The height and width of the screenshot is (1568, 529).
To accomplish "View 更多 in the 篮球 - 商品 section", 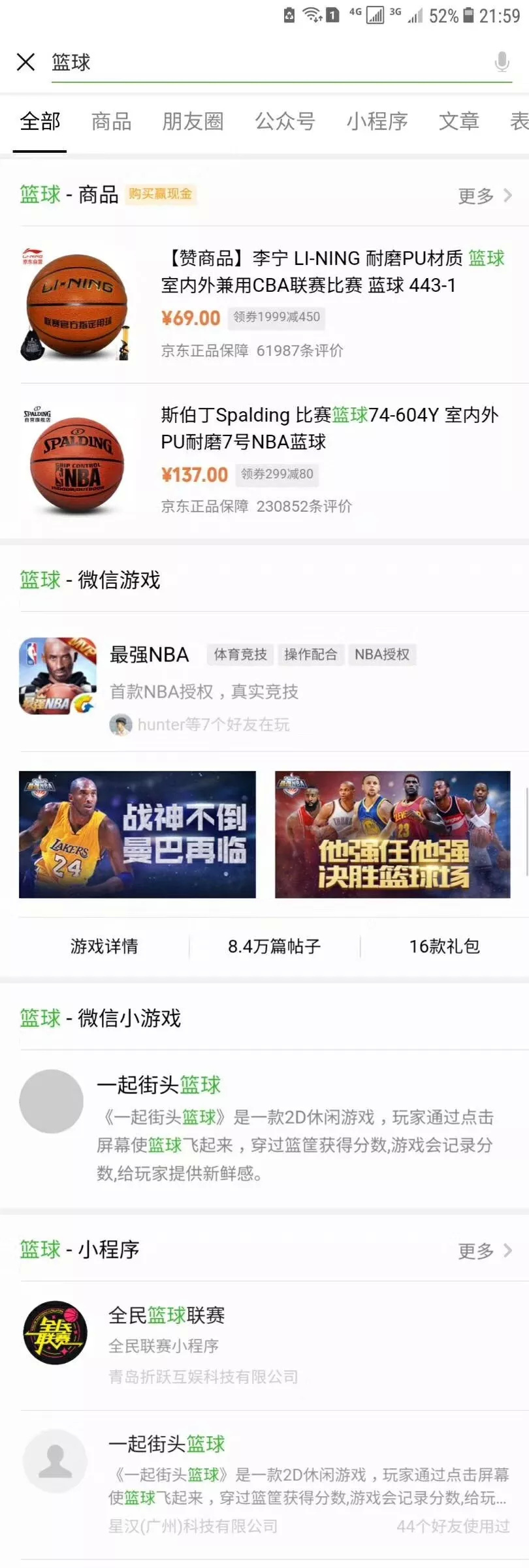I will point(484,195).
